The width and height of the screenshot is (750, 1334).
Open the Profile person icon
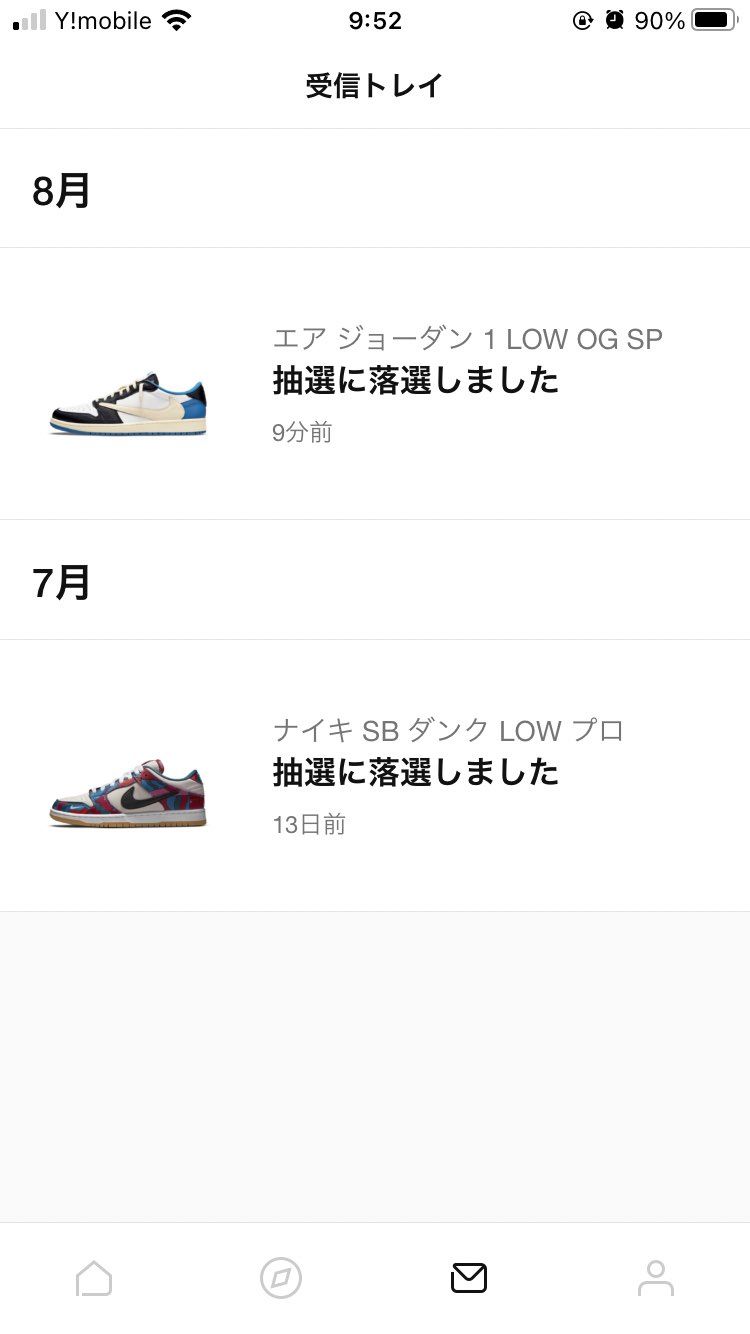656,1277
